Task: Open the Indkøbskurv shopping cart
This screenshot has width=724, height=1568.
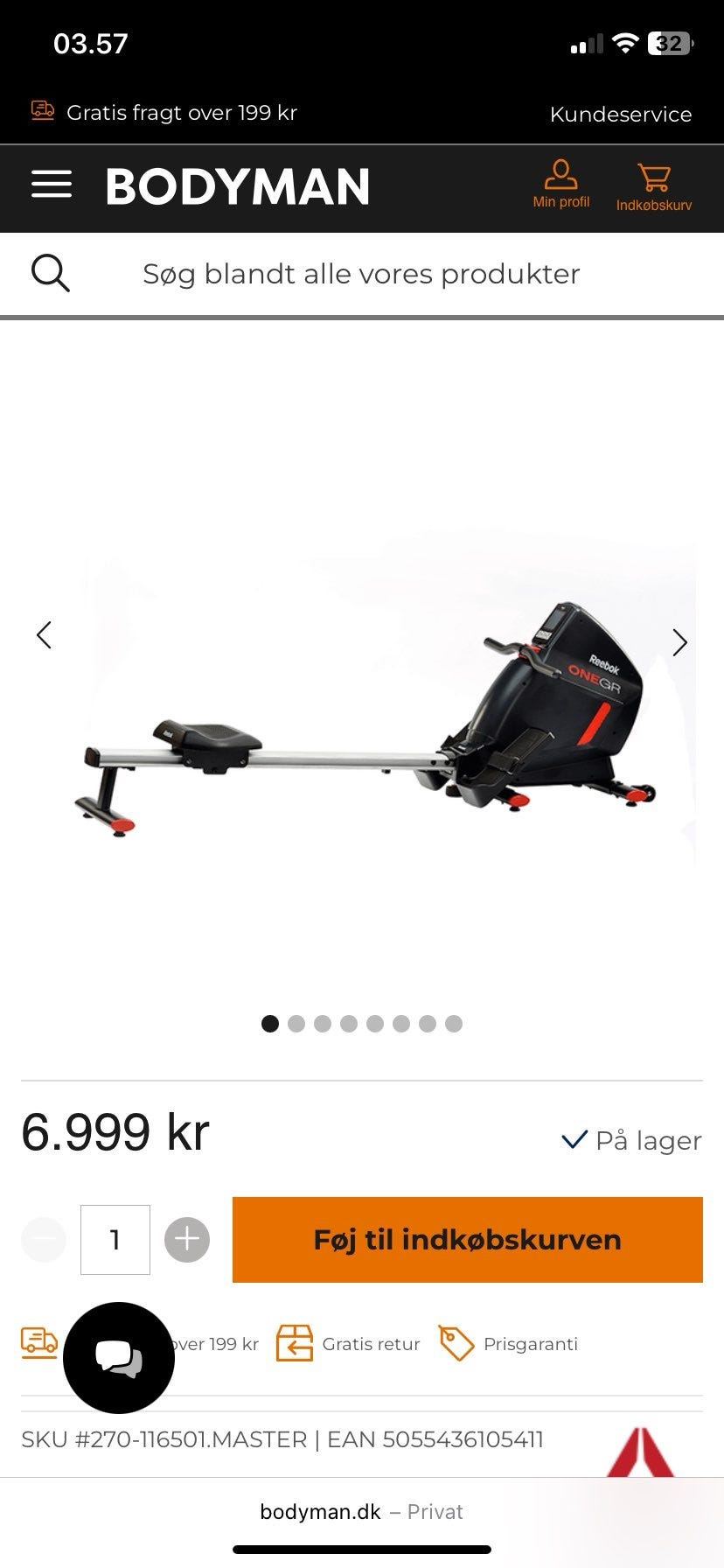Action: coord(654,187)
